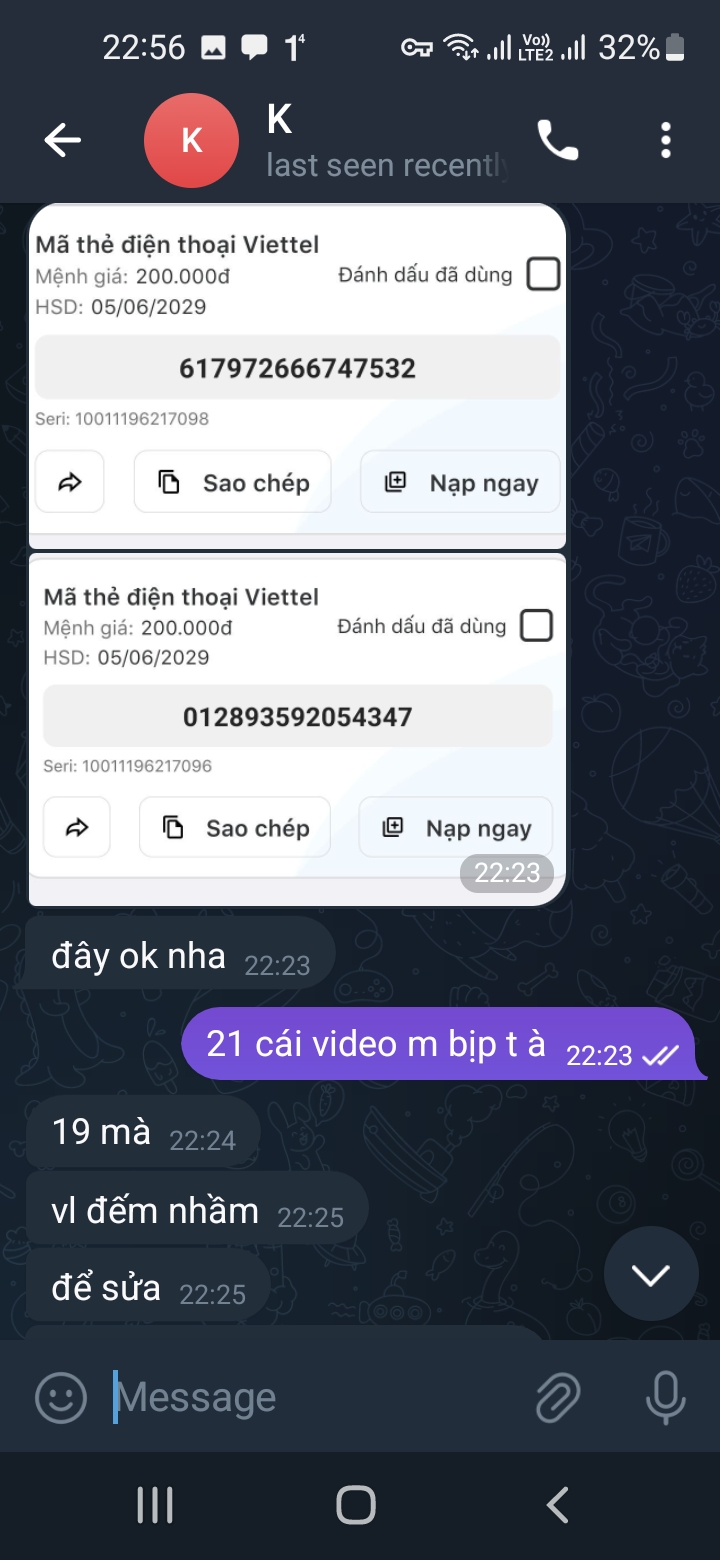Jump to the bottom of the chat

pos(651,1274)
